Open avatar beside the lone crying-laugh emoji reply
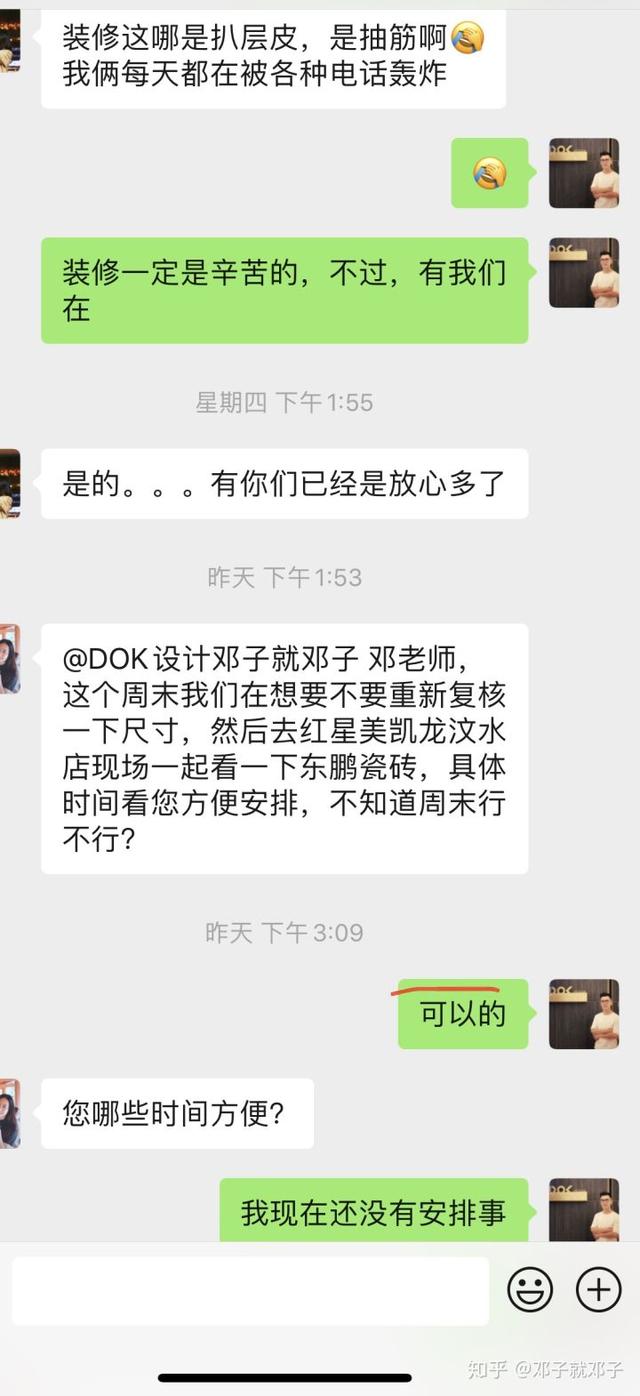The width and height of the screenshot is (640, 1396). 584,173
